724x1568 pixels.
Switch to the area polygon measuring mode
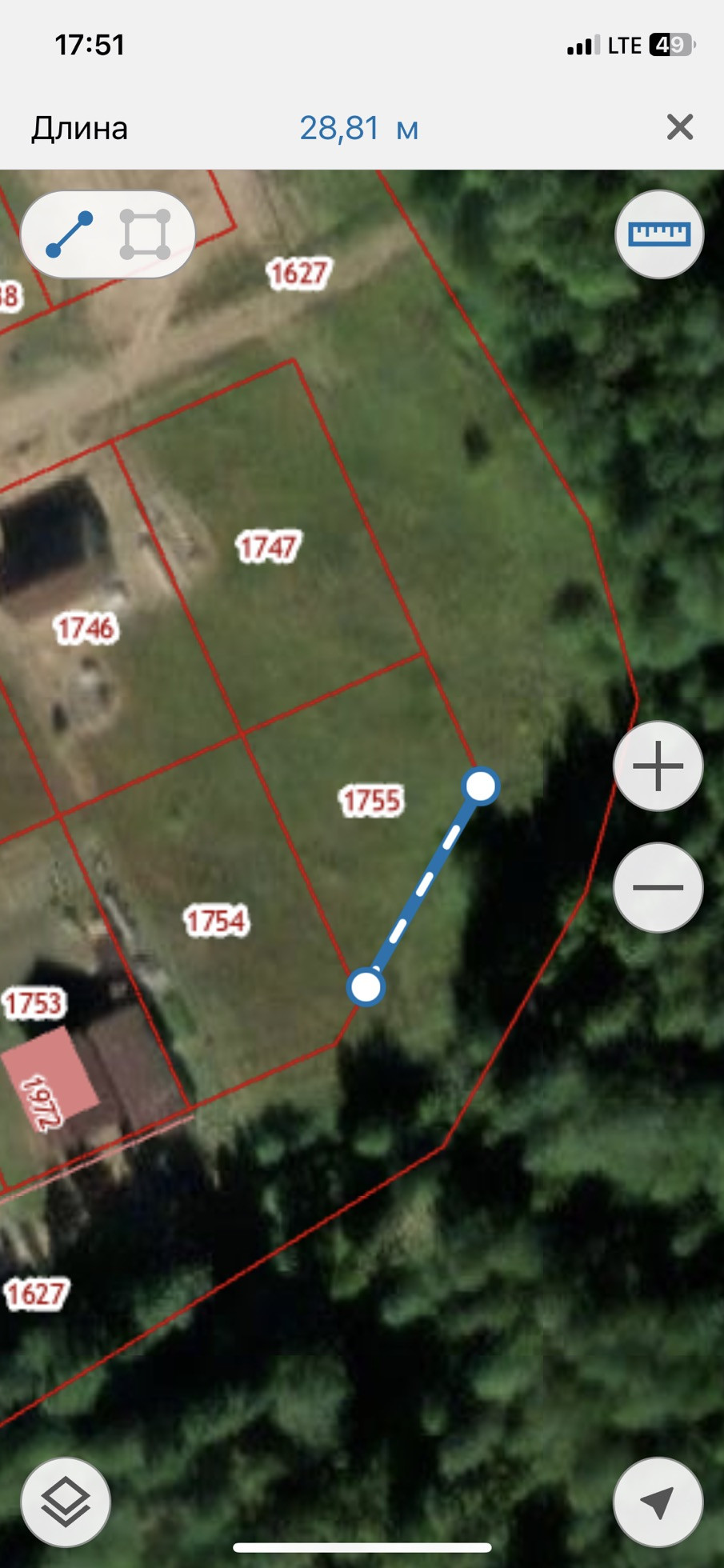(x=145, y=234)
